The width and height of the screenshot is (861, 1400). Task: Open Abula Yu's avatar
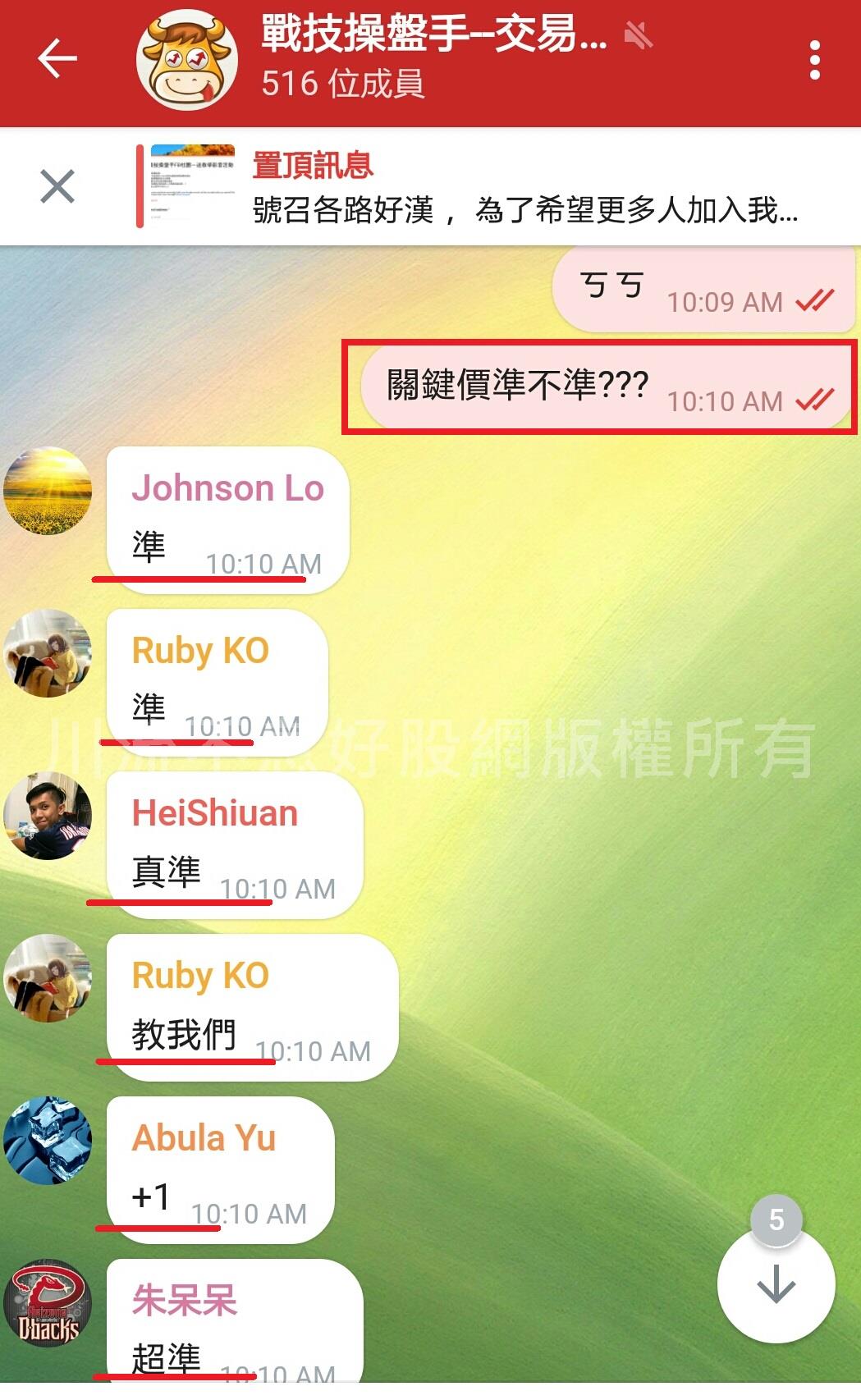click(x=48, y=1141)
